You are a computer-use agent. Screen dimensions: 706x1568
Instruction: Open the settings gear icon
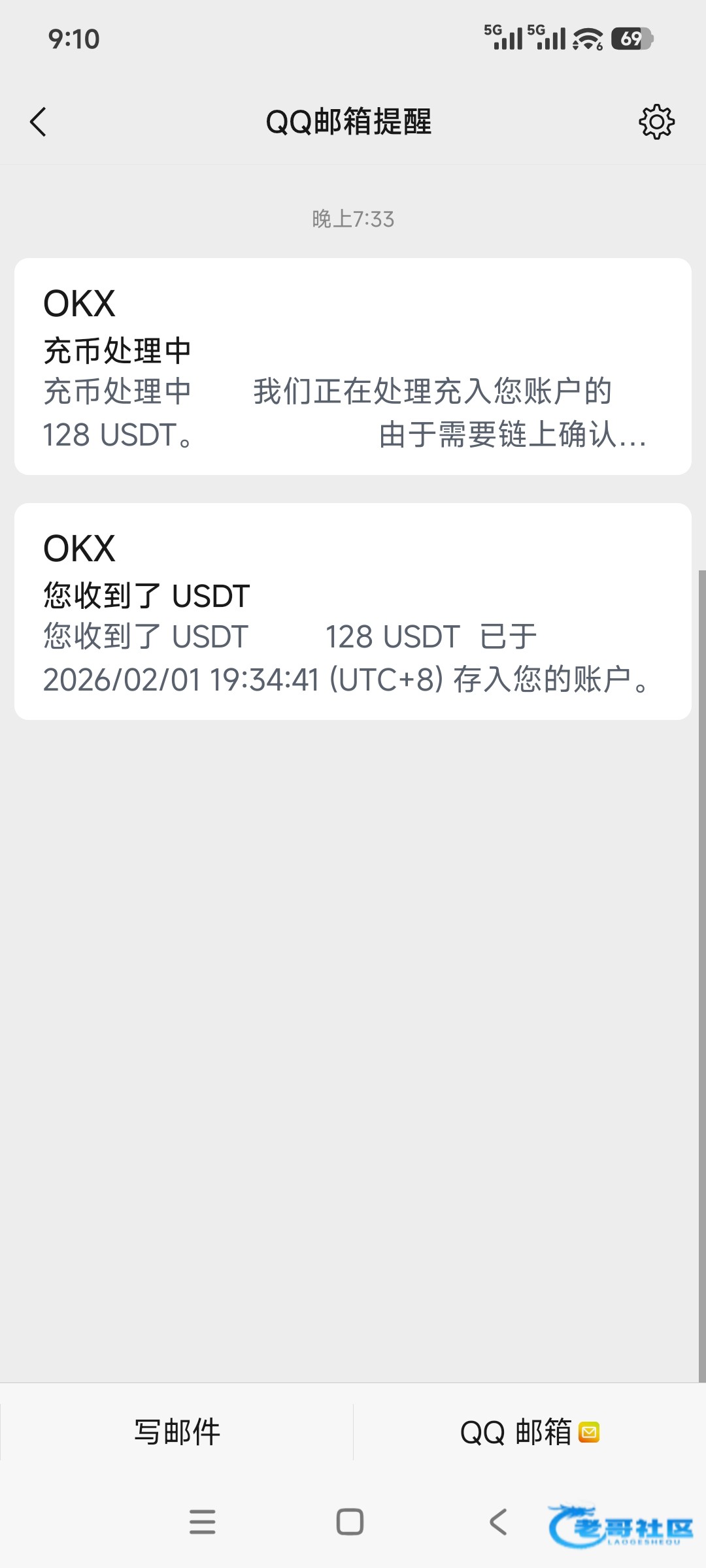tap(656, 122)
